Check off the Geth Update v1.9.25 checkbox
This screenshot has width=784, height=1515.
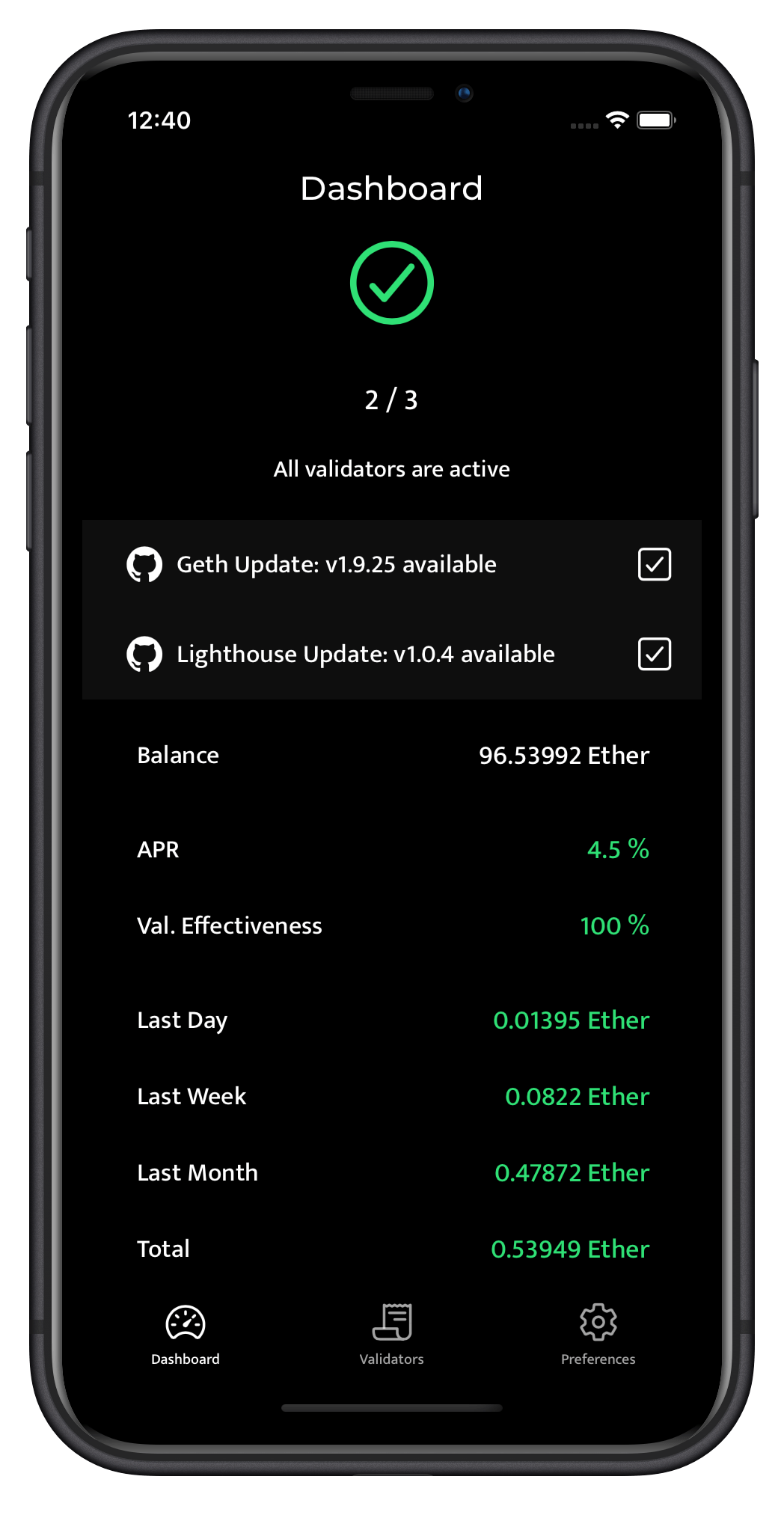coord(654,564)
